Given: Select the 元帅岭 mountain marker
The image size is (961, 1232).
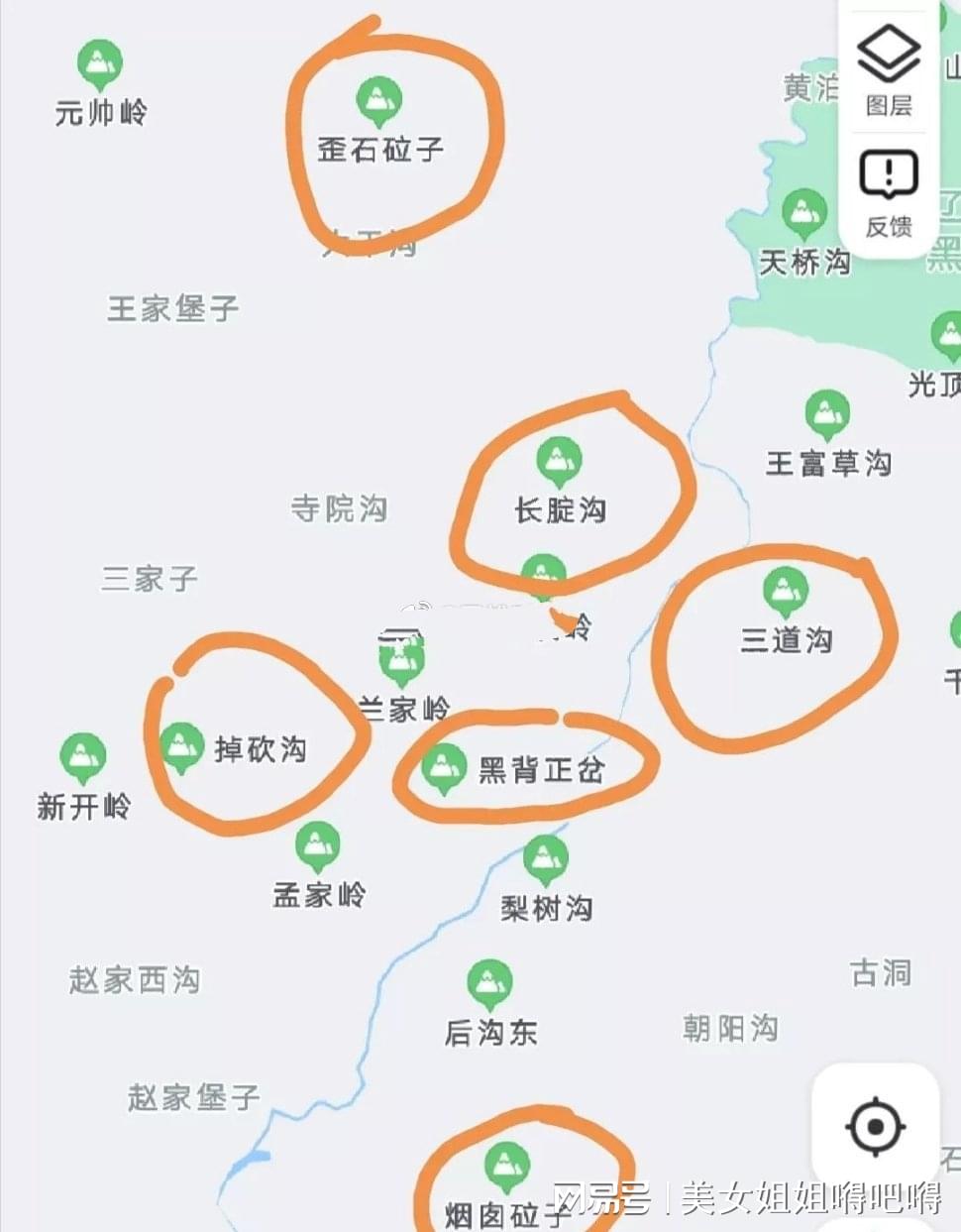Looking at the screenshot, I should pyautogui.click(x=99, y=63).
